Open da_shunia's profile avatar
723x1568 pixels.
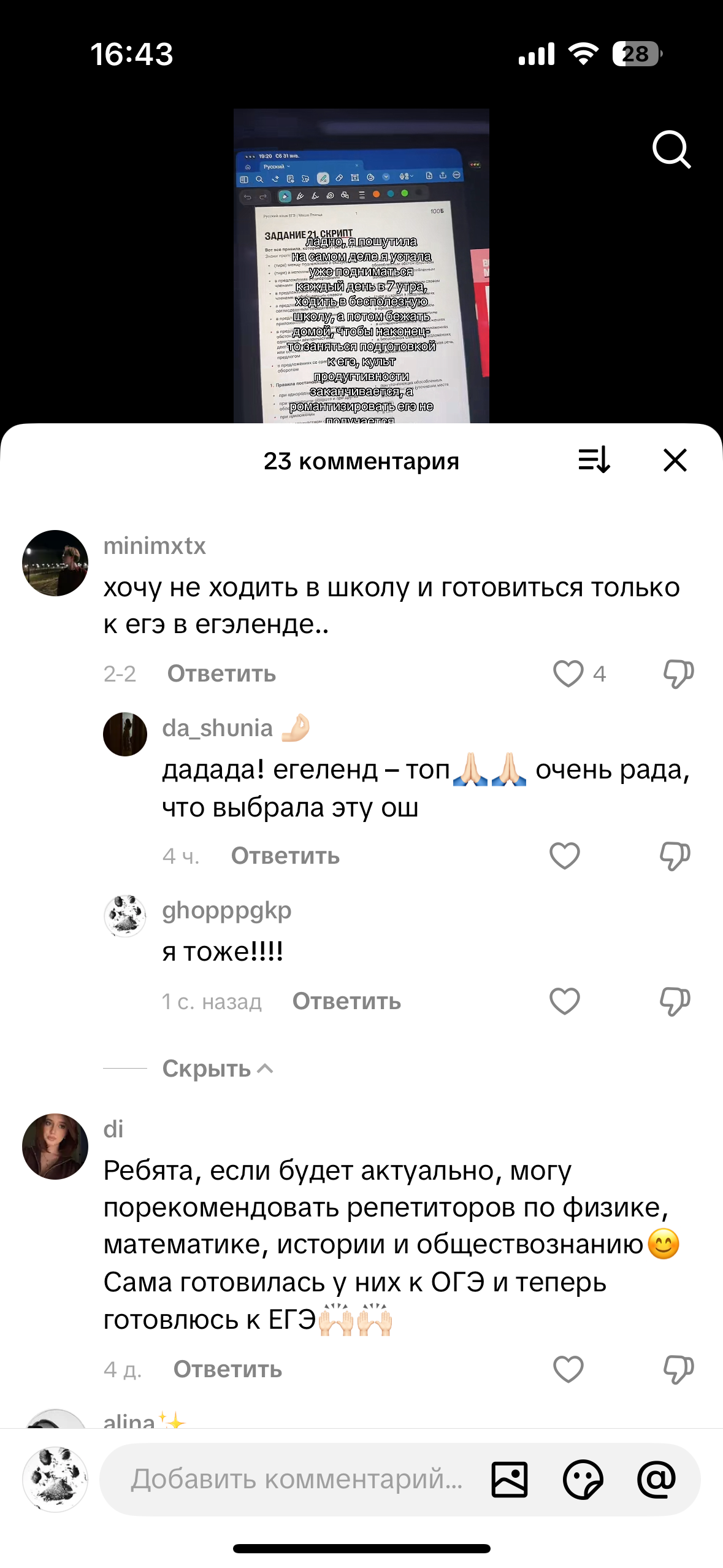coord(125,734)
